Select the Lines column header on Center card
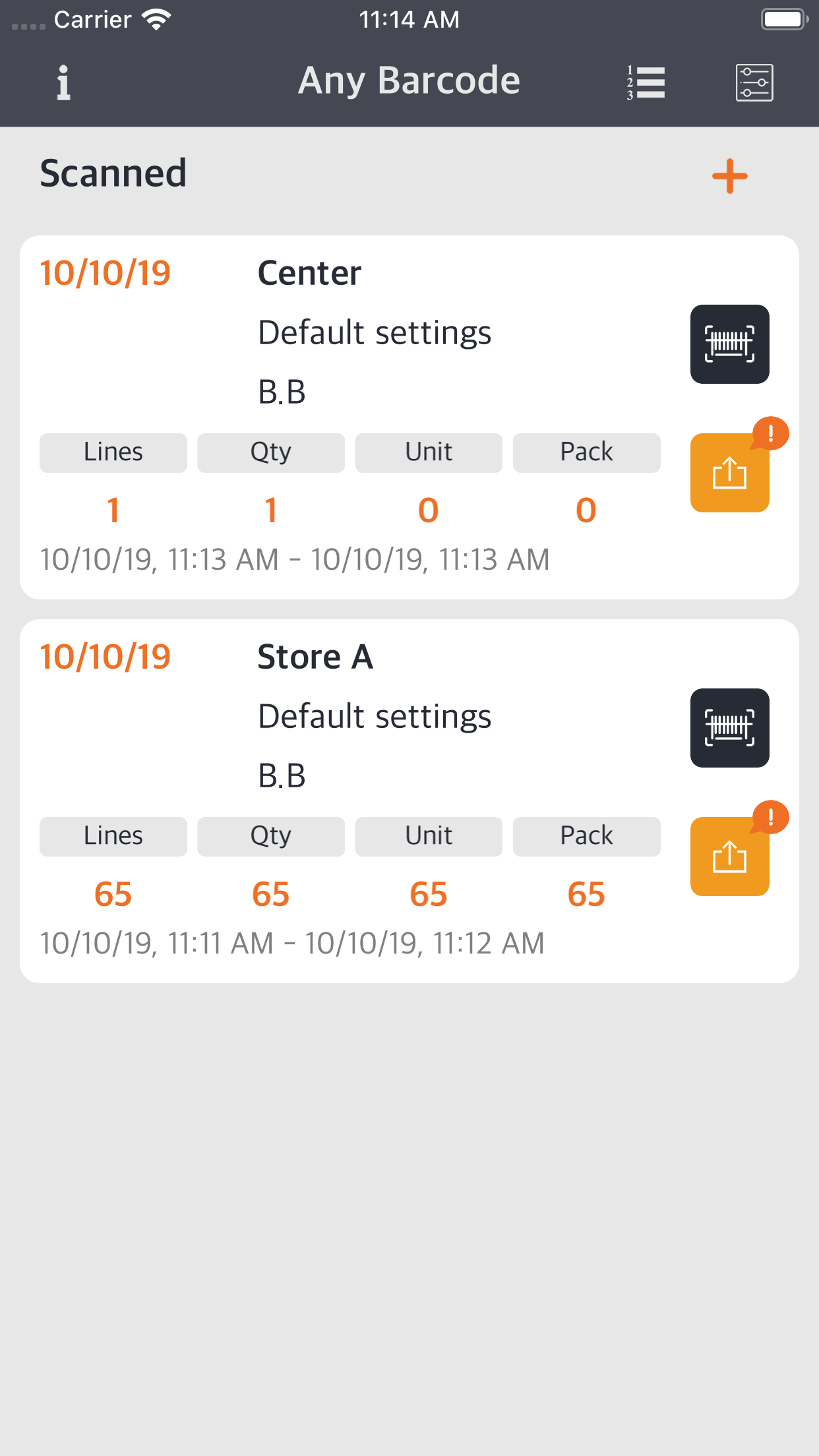This screenshot has height=1456, width=819. point(113,452)
